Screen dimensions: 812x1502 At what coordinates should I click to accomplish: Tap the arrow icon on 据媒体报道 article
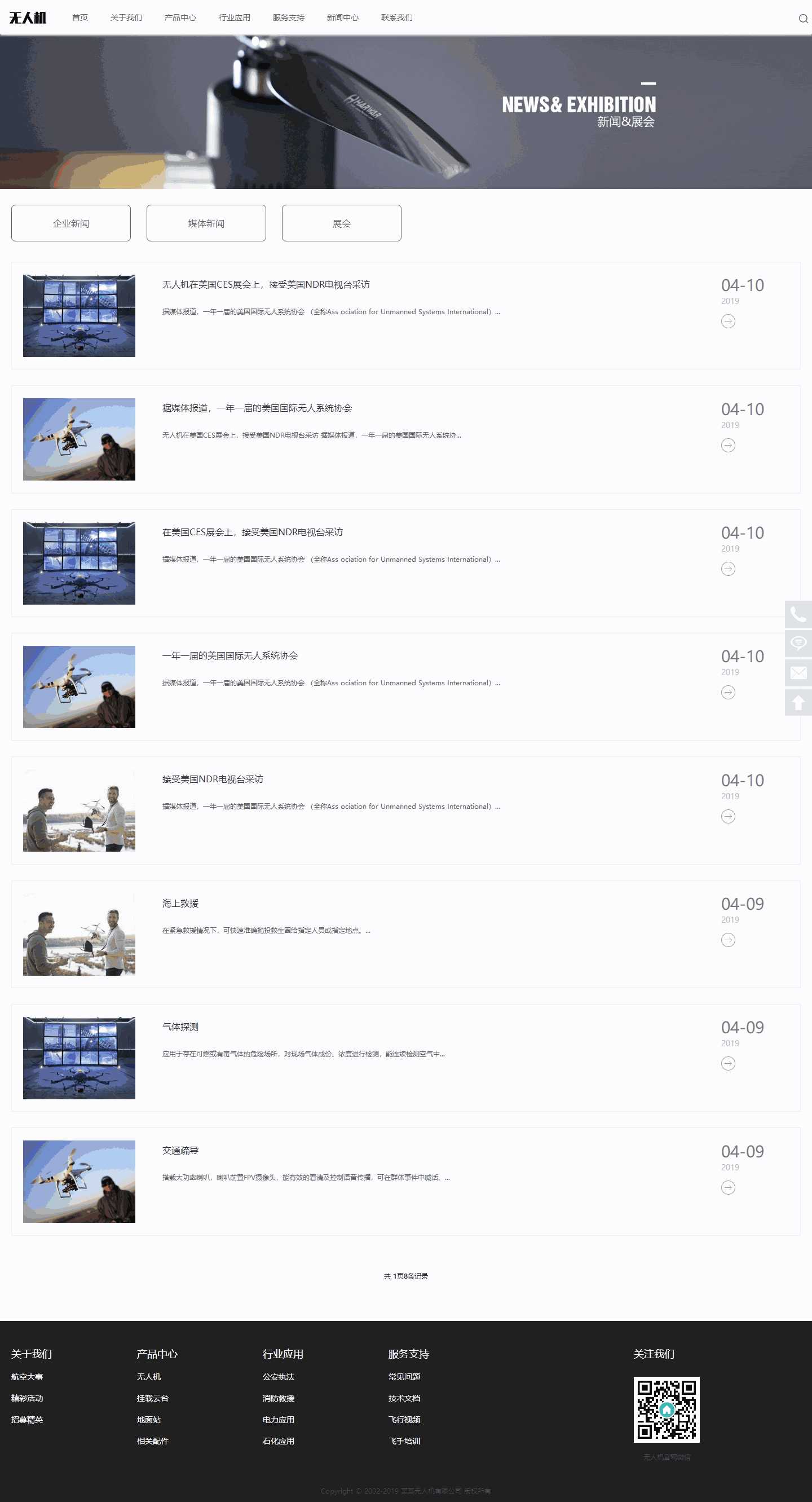pyautogui.click(x=727, y=446)
